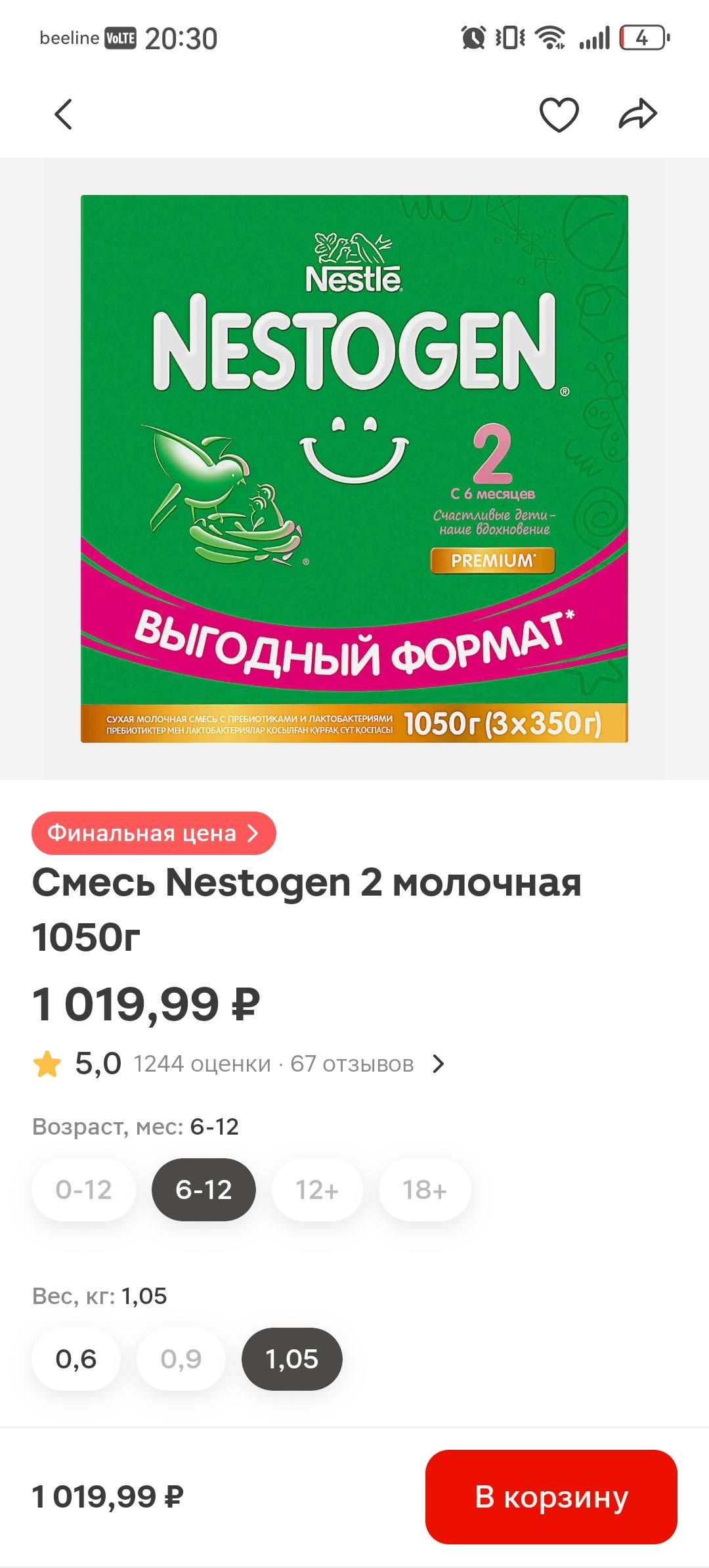Screen dimensions: 709x1568
Task: Switch to the 18+ age option
Action: 424,1190
